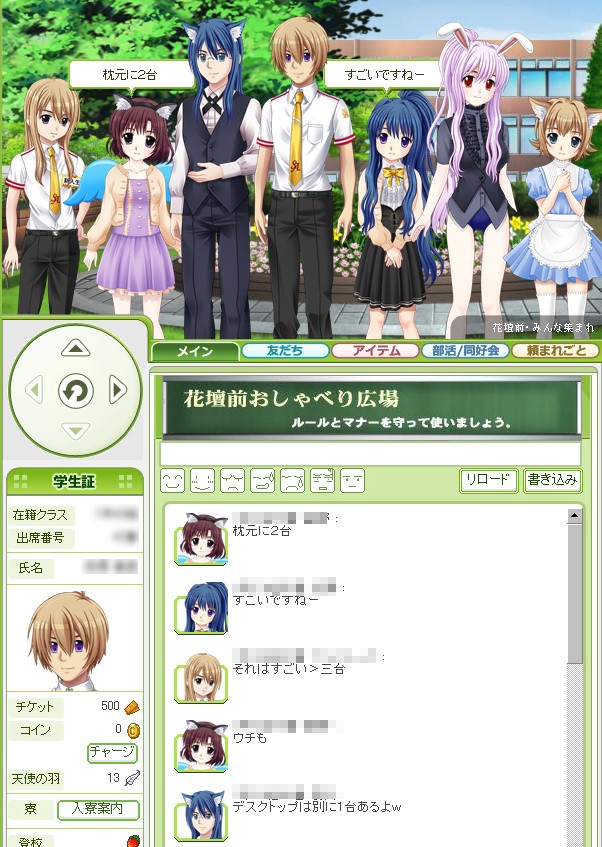
Task: Open the 部活/同好会 tab
Action: tap(465, 351)
